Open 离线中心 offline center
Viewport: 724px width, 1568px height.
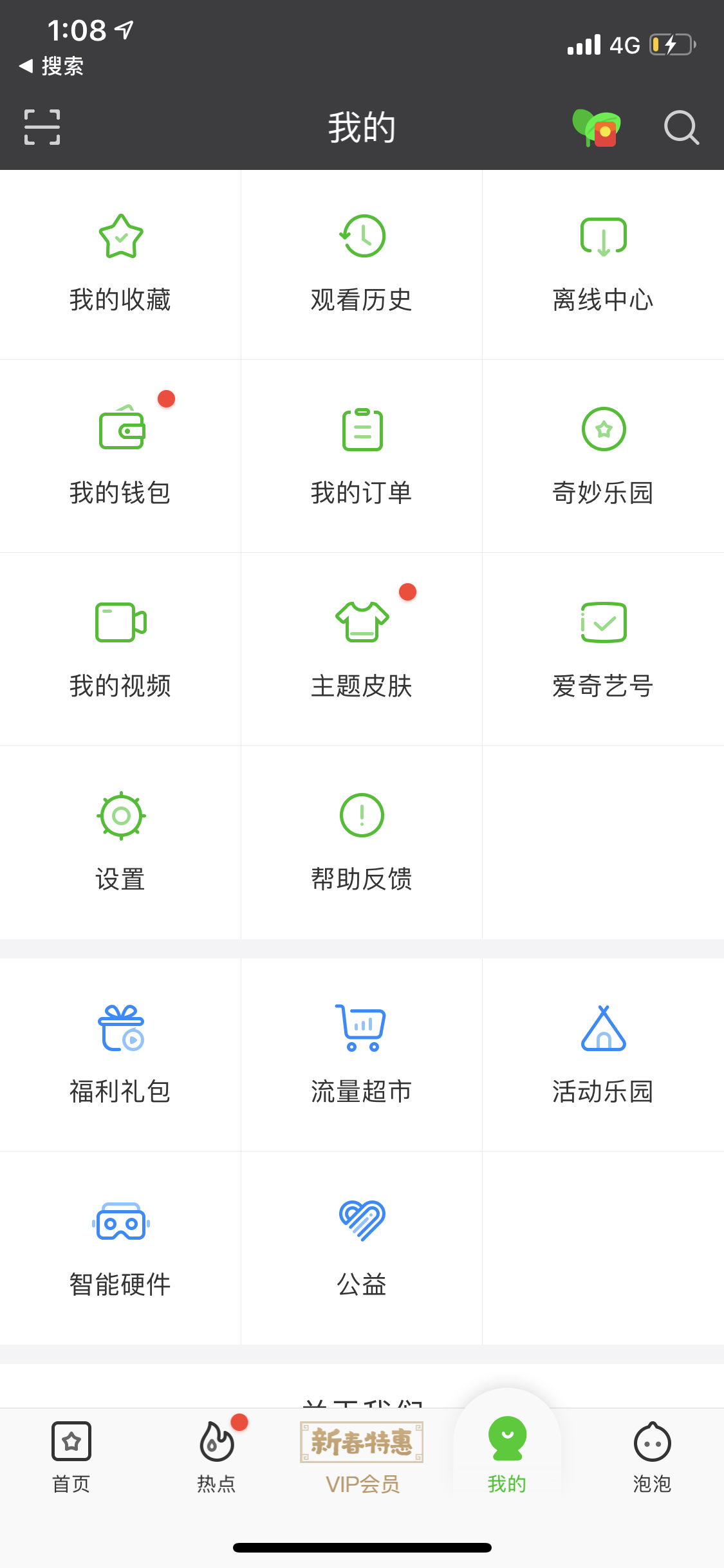[x=603, y=265]
